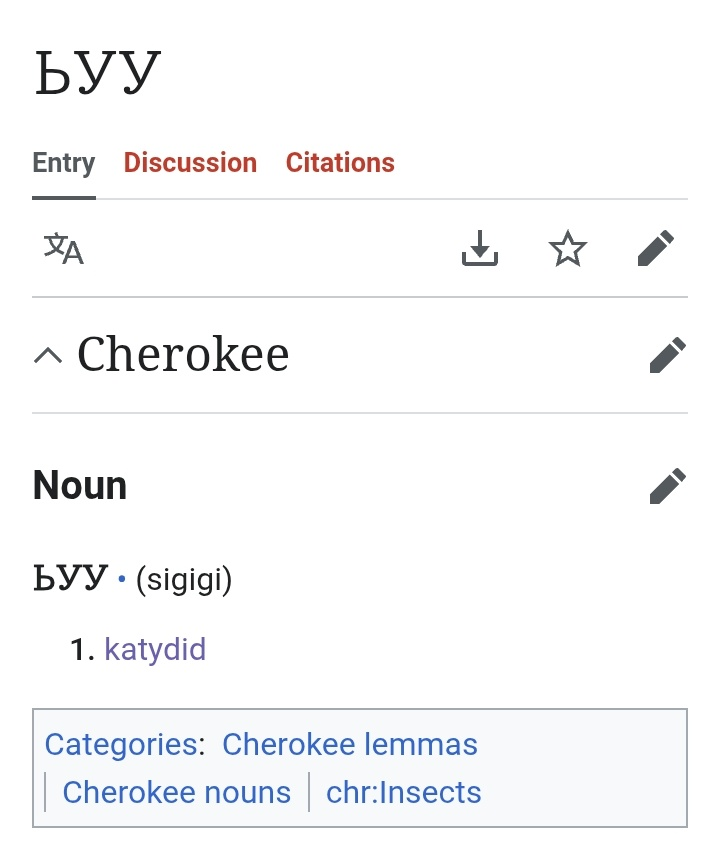Download this page

click(x=480, y=249)
